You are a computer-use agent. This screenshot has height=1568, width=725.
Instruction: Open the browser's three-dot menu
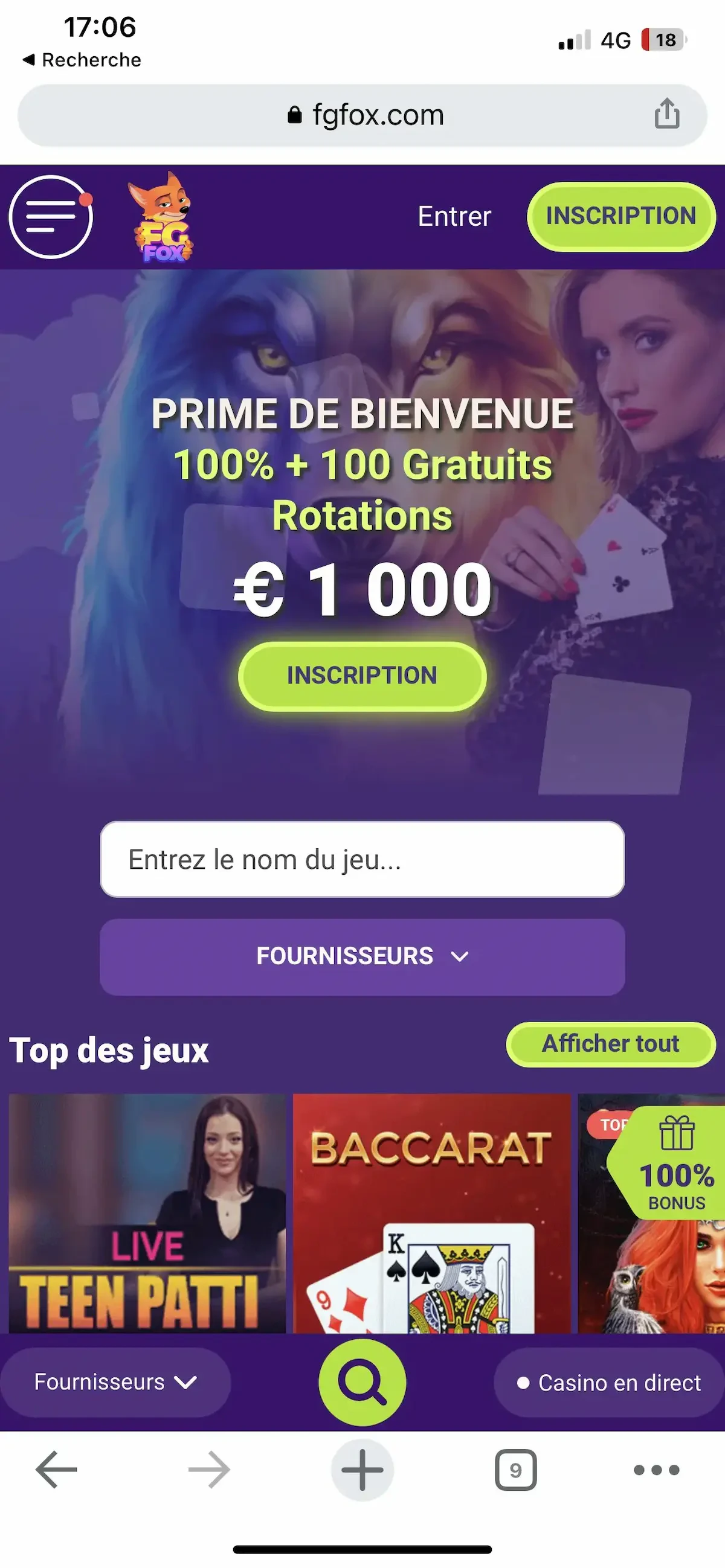pos(656,1470)
